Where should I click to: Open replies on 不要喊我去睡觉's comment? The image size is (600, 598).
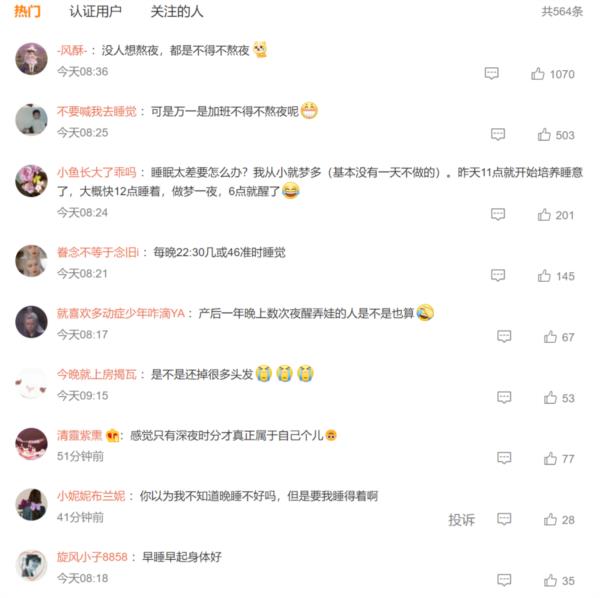pos(498,135)
